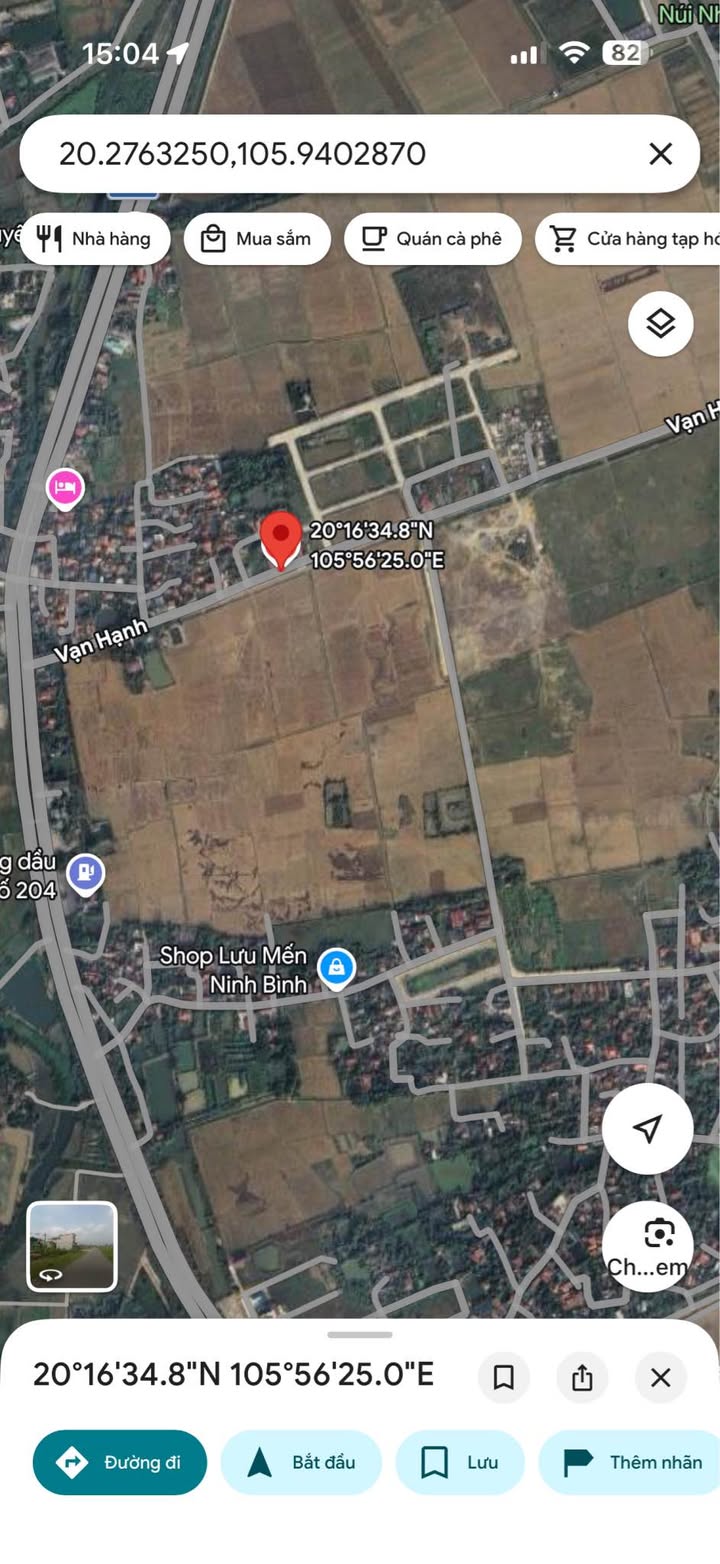
Task: Start navigation with Bắt đầu
Action: pos(301,1462)
